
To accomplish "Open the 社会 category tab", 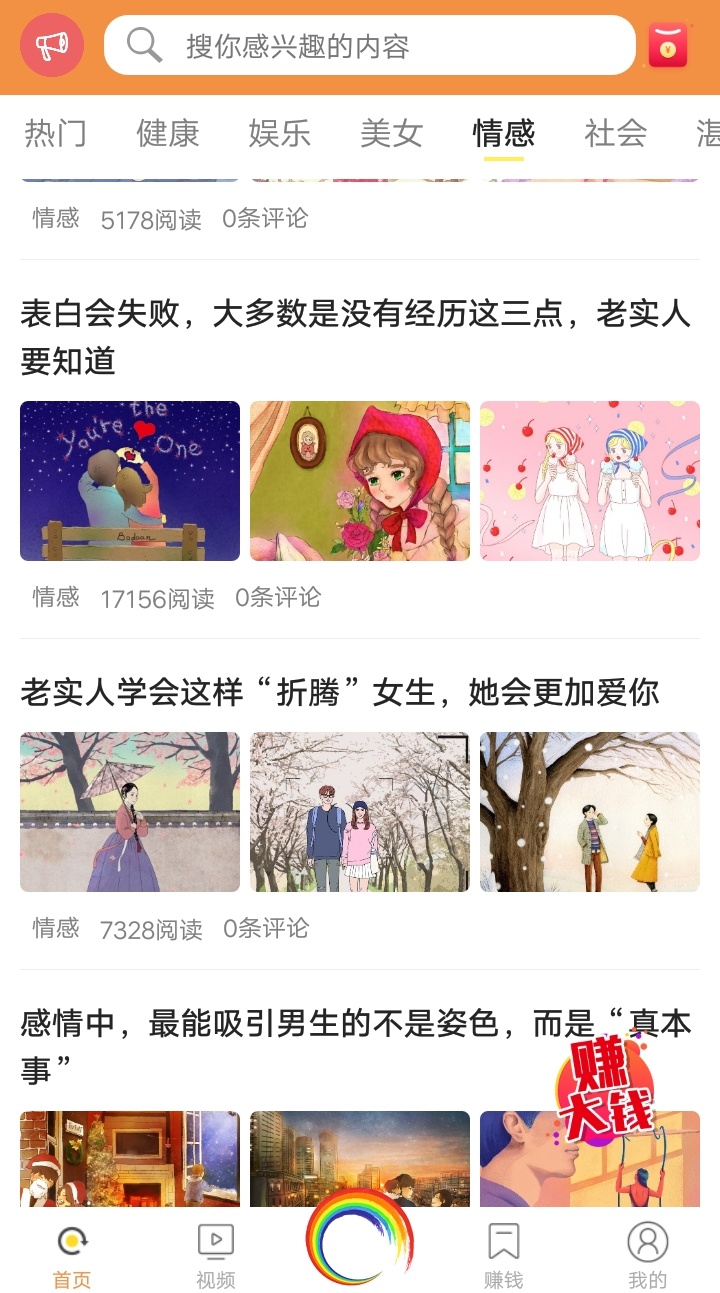I will click(615, 133).
